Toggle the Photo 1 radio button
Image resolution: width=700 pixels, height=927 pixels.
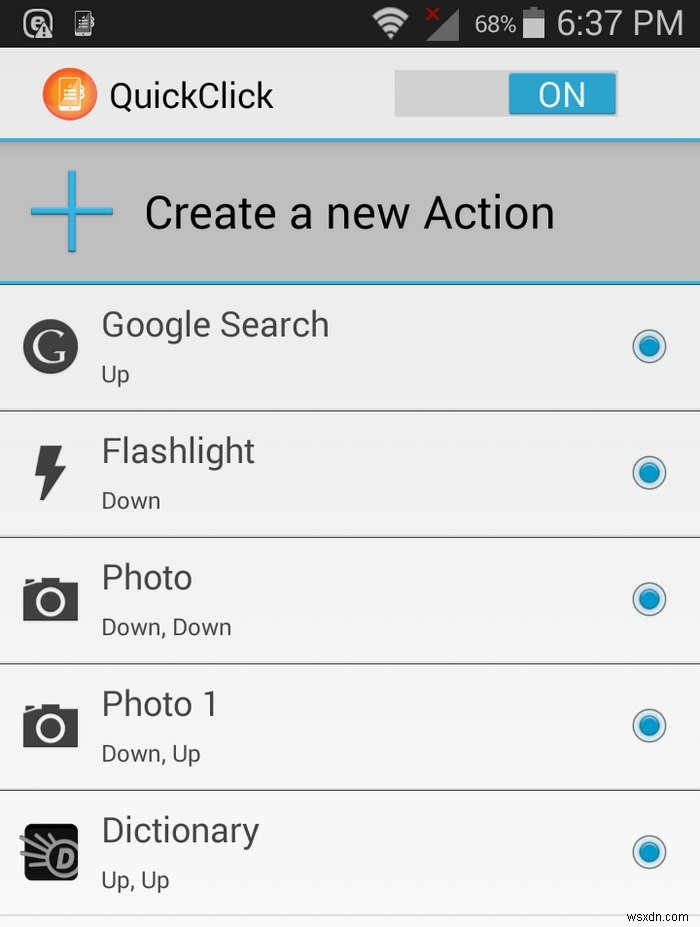tap(649, 725)
